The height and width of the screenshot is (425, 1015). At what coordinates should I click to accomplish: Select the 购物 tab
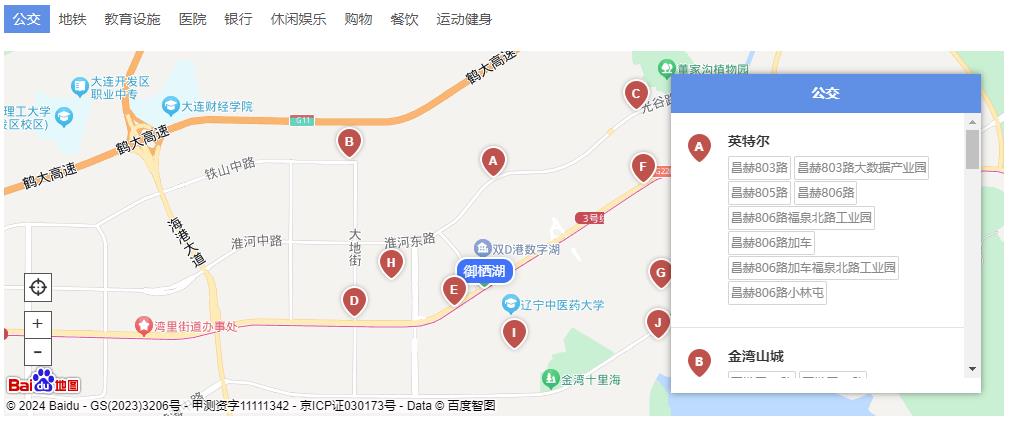click(358, 19)
